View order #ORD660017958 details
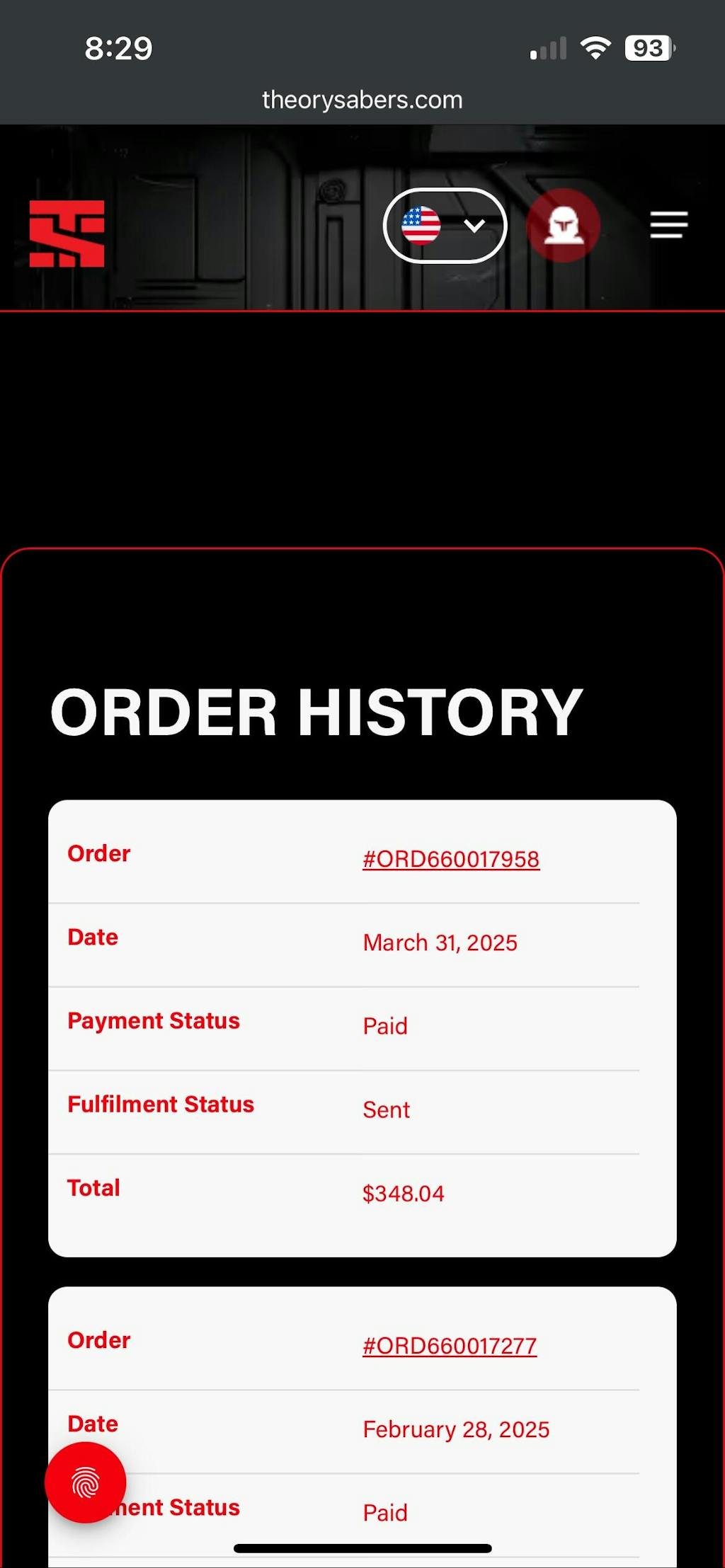Screen dimensions: 725x1568 pos(451,859)
